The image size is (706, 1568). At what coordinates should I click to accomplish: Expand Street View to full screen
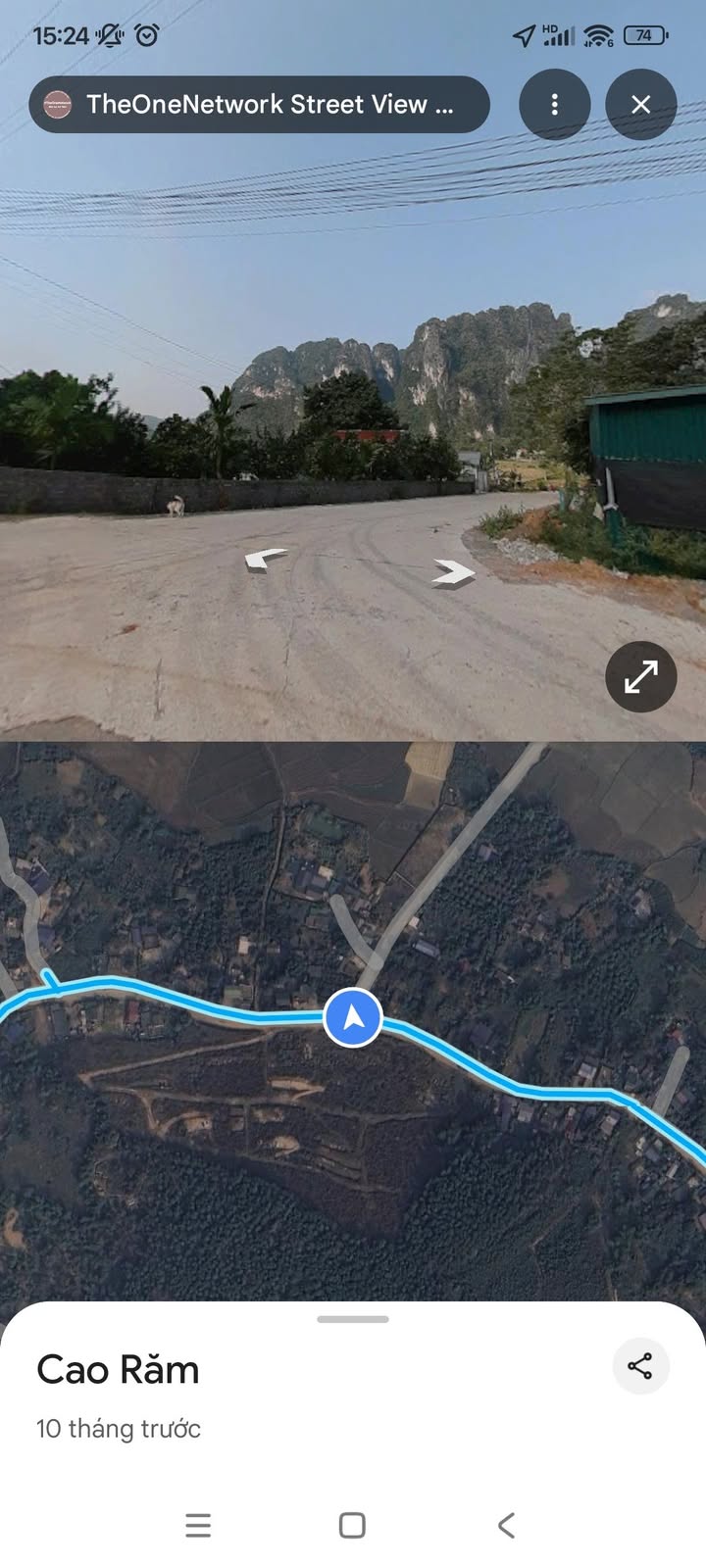[640, 676]
